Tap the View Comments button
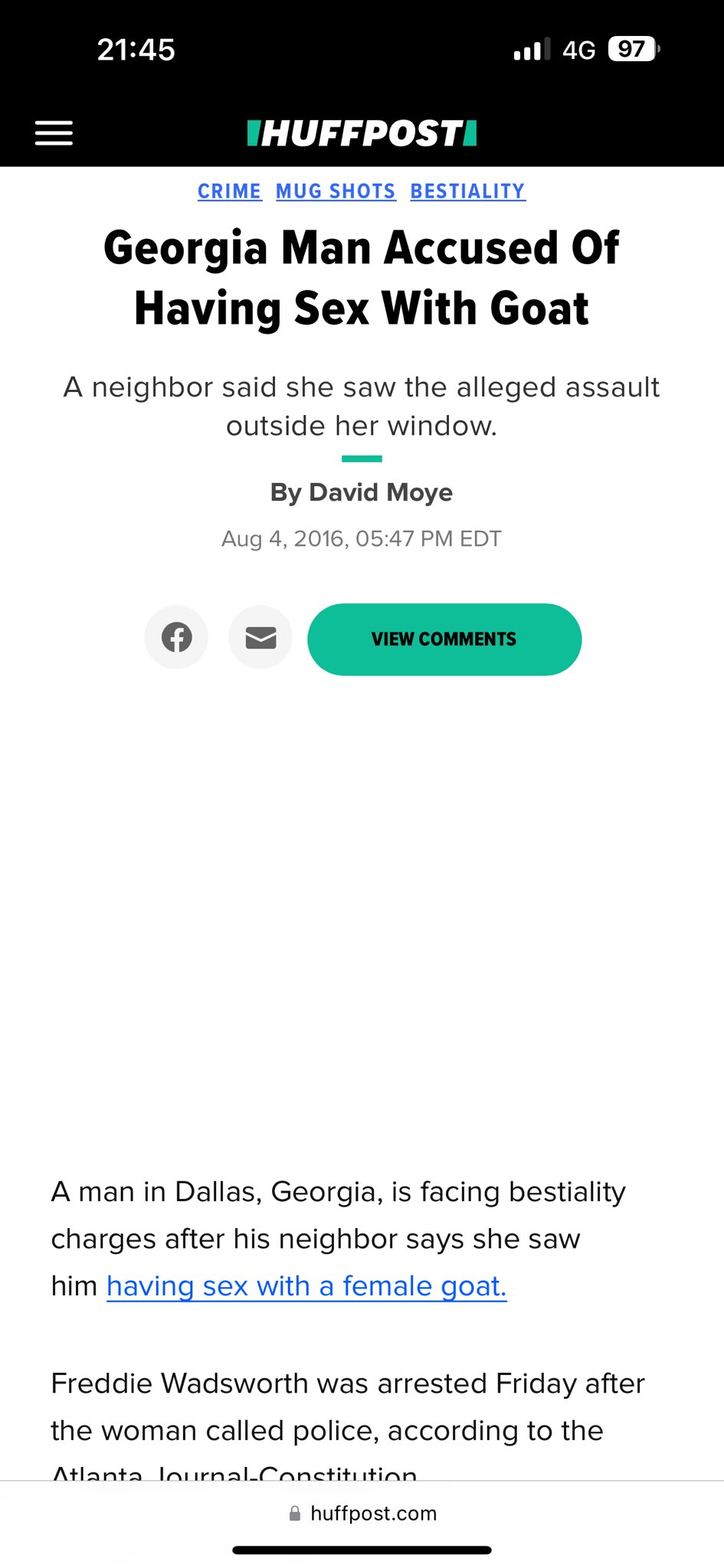 (x=444, y=639)
